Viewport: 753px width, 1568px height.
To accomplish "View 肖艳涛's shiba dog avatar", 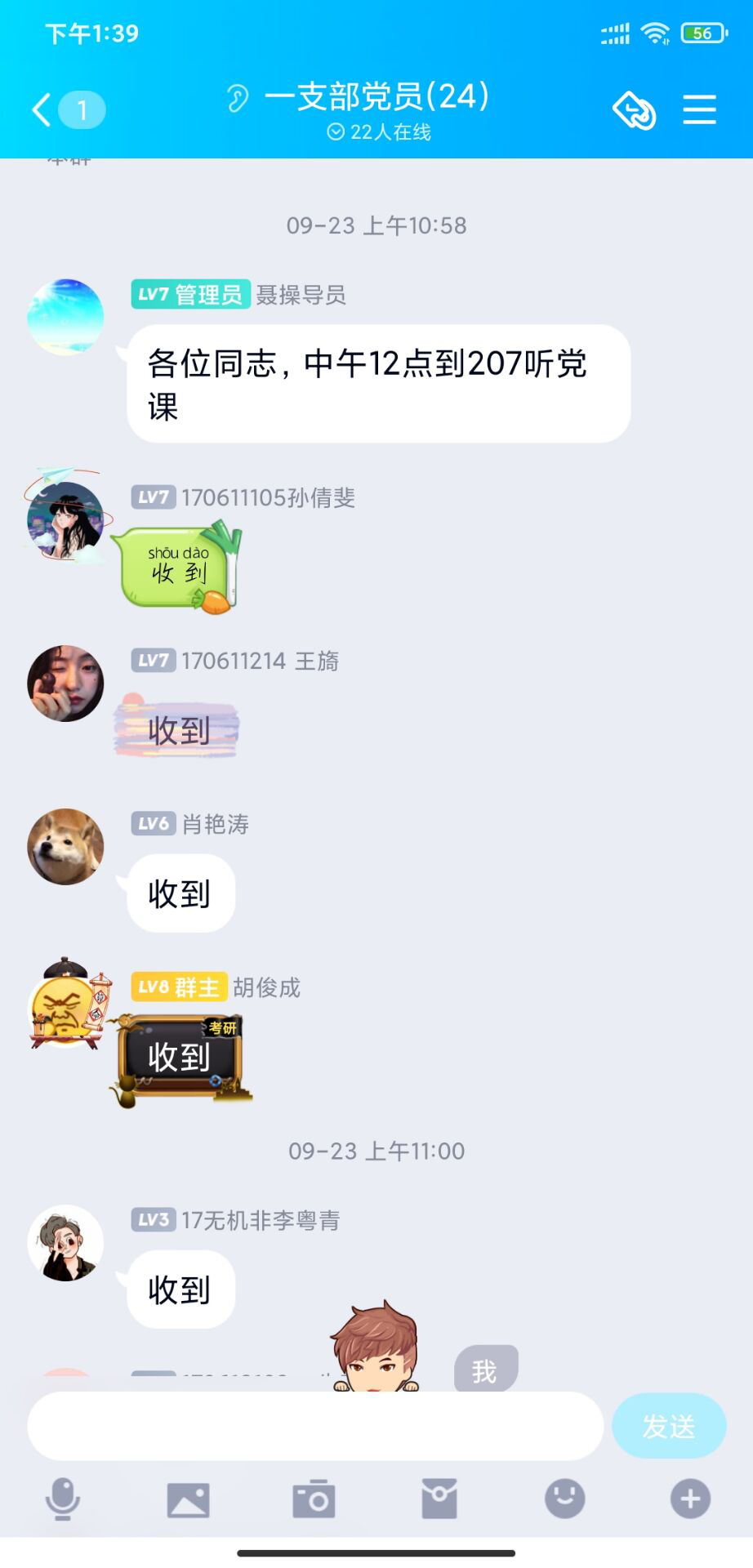I will click(x=65, y=847).
